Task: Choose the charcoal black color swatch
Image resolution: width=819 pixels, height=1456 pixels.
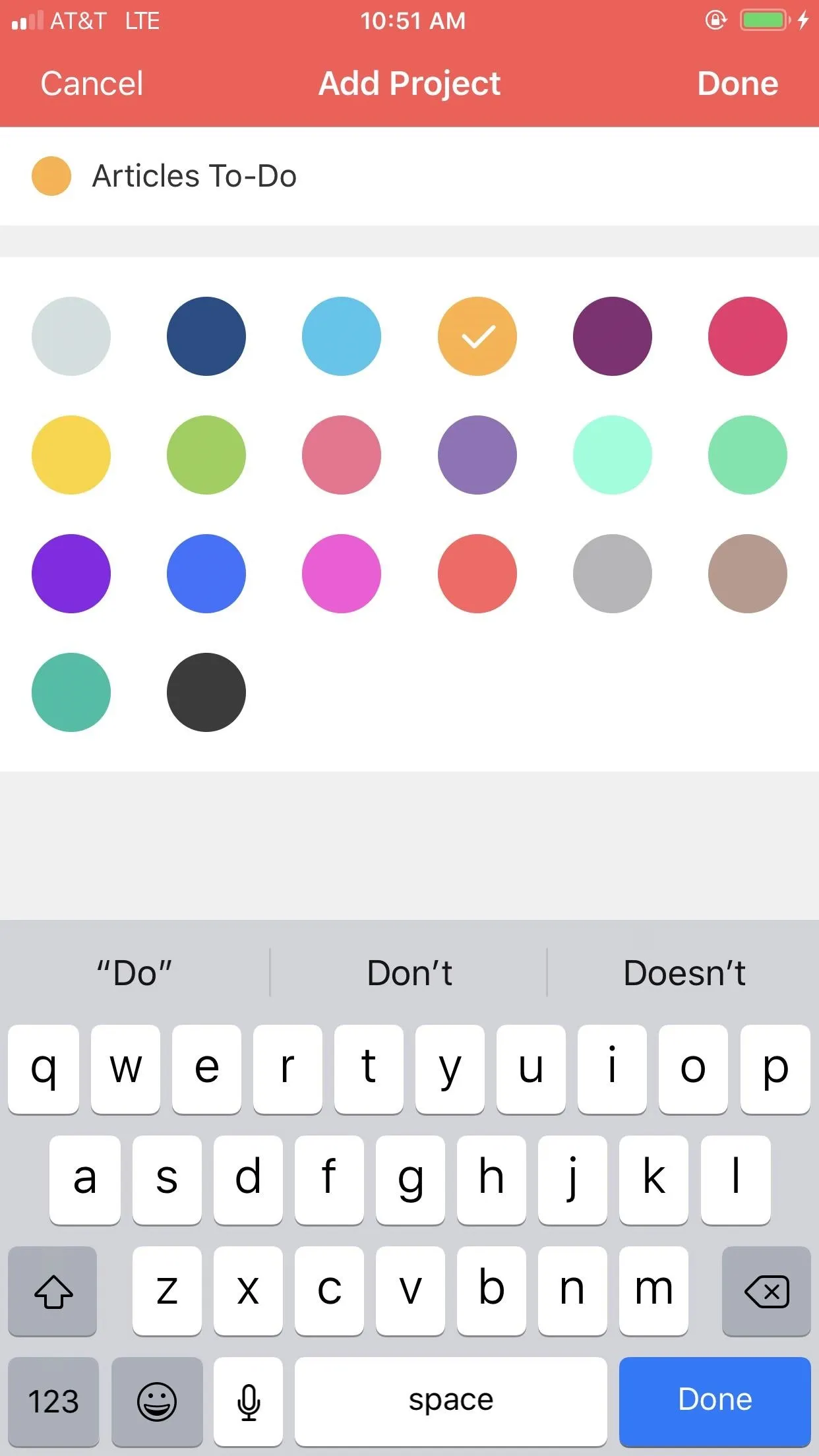Action: [x=206, y=692]
